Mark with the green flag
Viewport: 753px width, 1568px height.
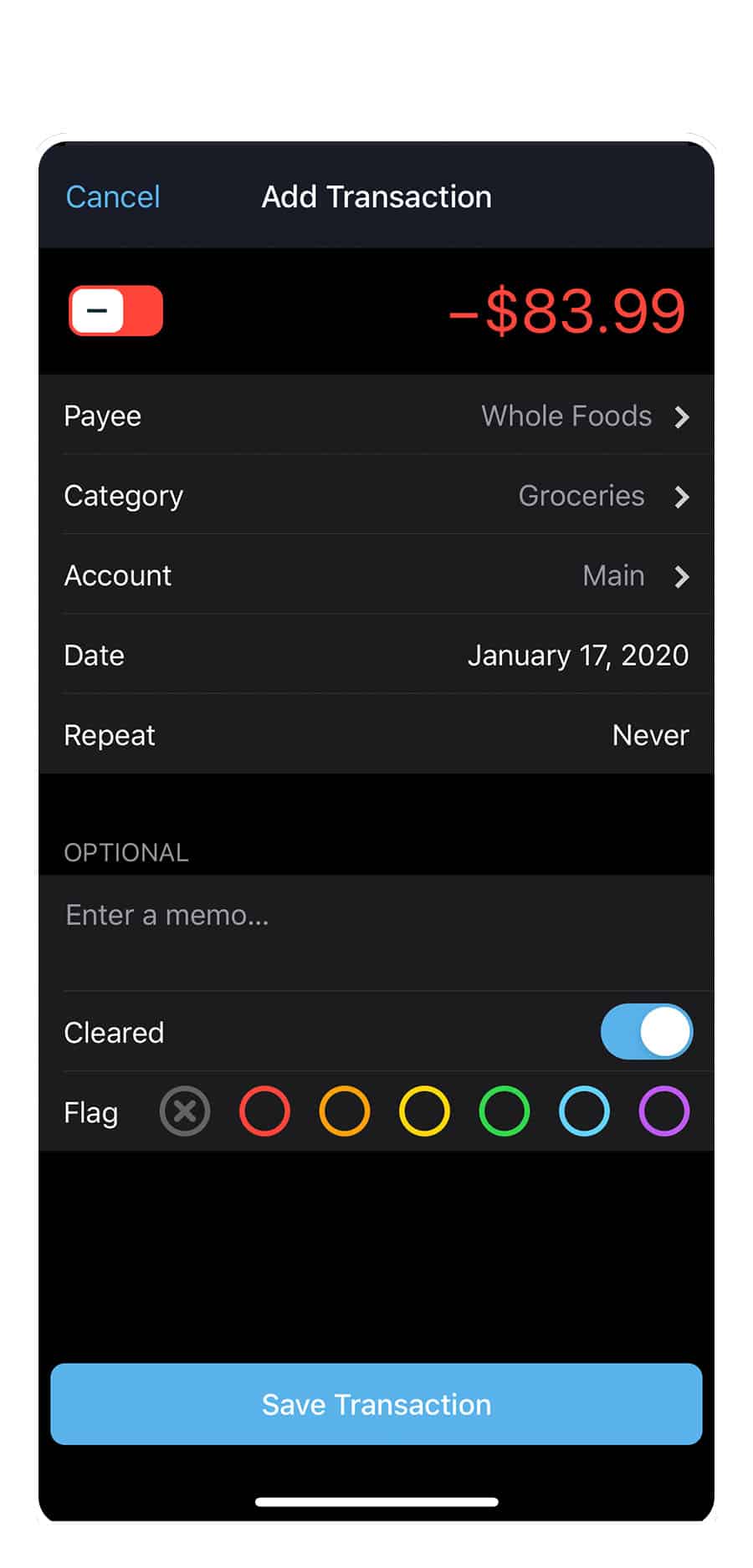coord(505,1111)
